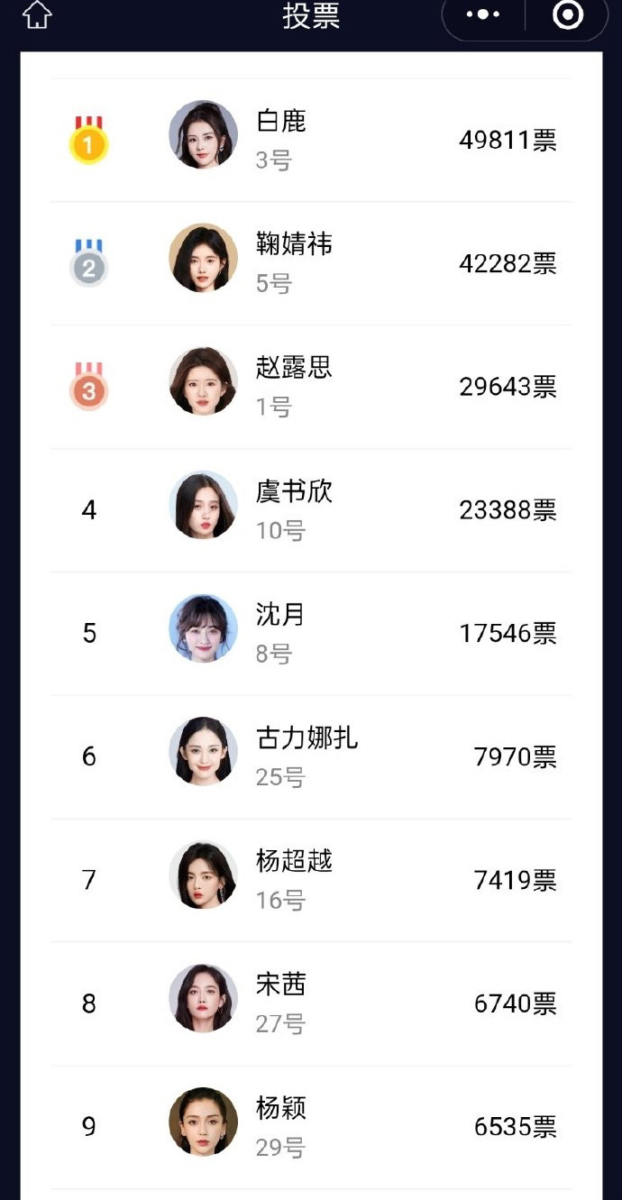Screen dimensions: 622x1200
Task: Close the mini program with the circle button
Action: pyautogui.click(x=567, y=15)
